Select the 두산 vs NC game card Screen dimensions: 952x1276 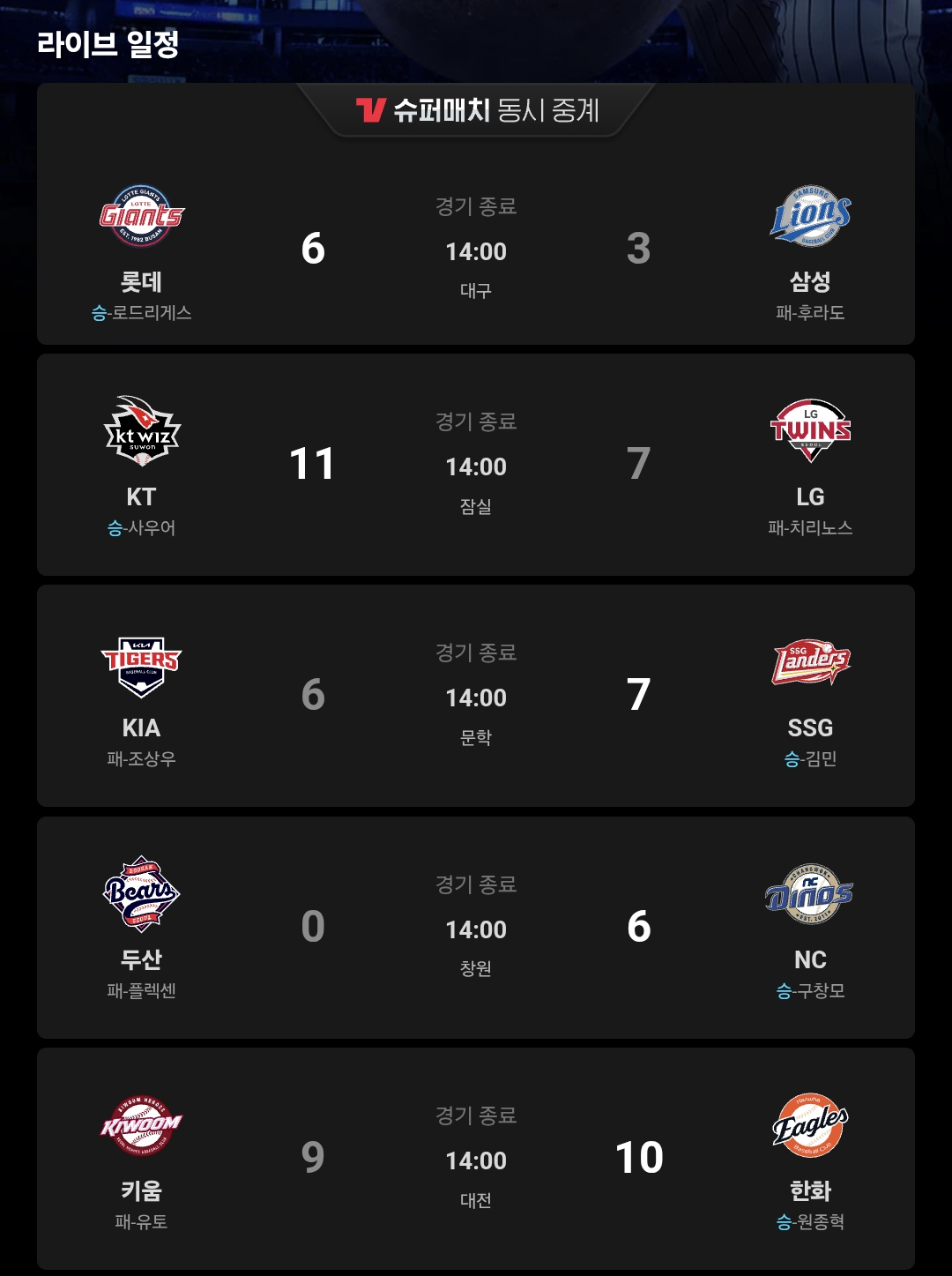476,928
